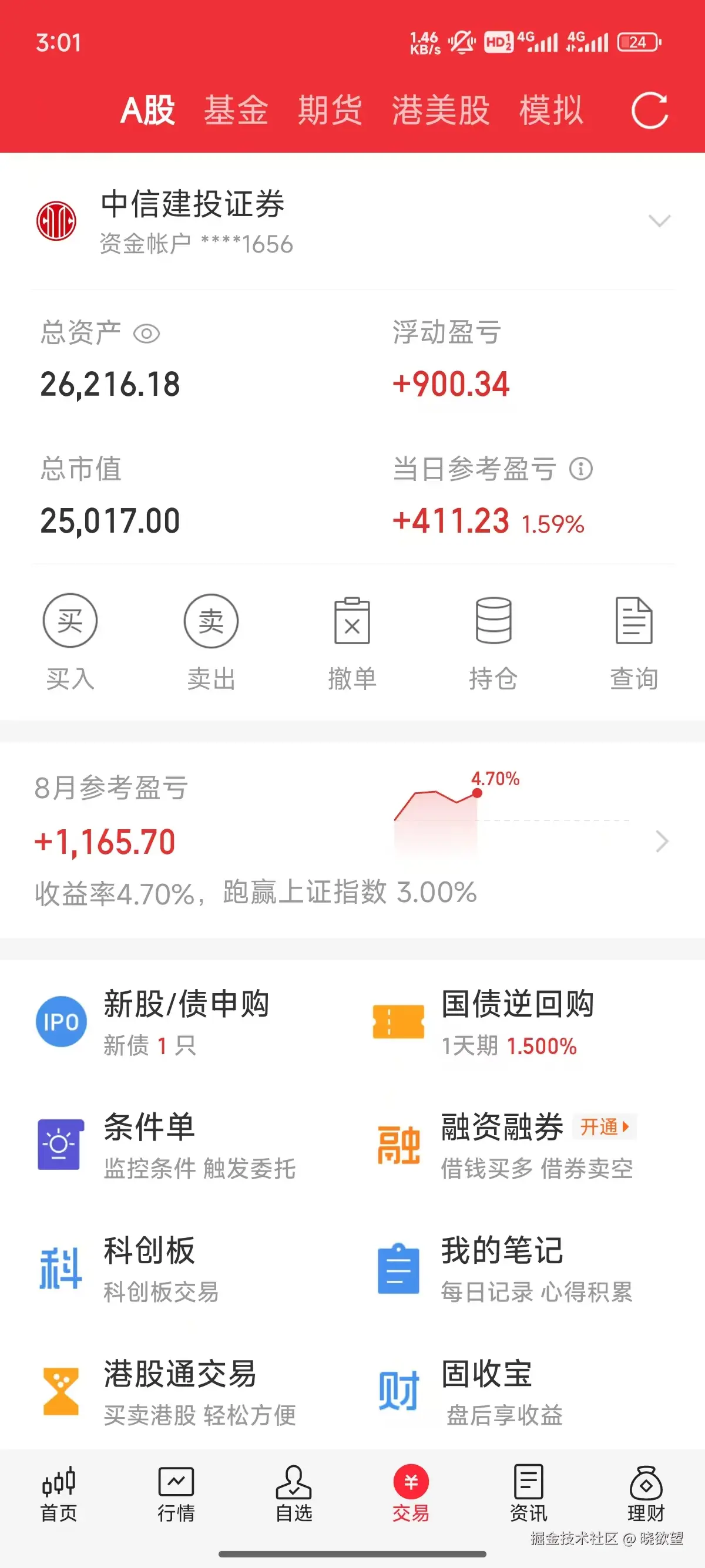Image resolution: width=705 pixels, height=1568 pixels.
Task: Tap the IPO new share subscription icon
Action: pos(61,1022)
